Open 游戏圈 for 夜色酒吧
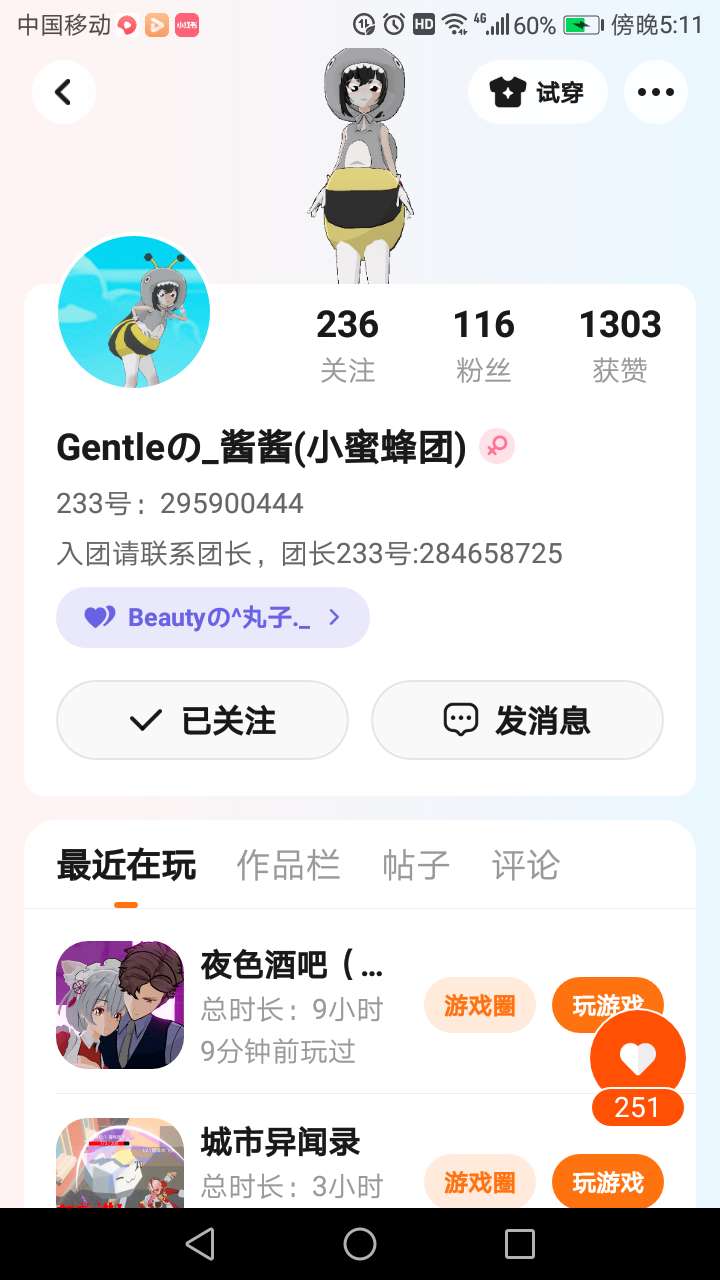Viewport: 720px width, 1280px height. tap(480, 1005)
